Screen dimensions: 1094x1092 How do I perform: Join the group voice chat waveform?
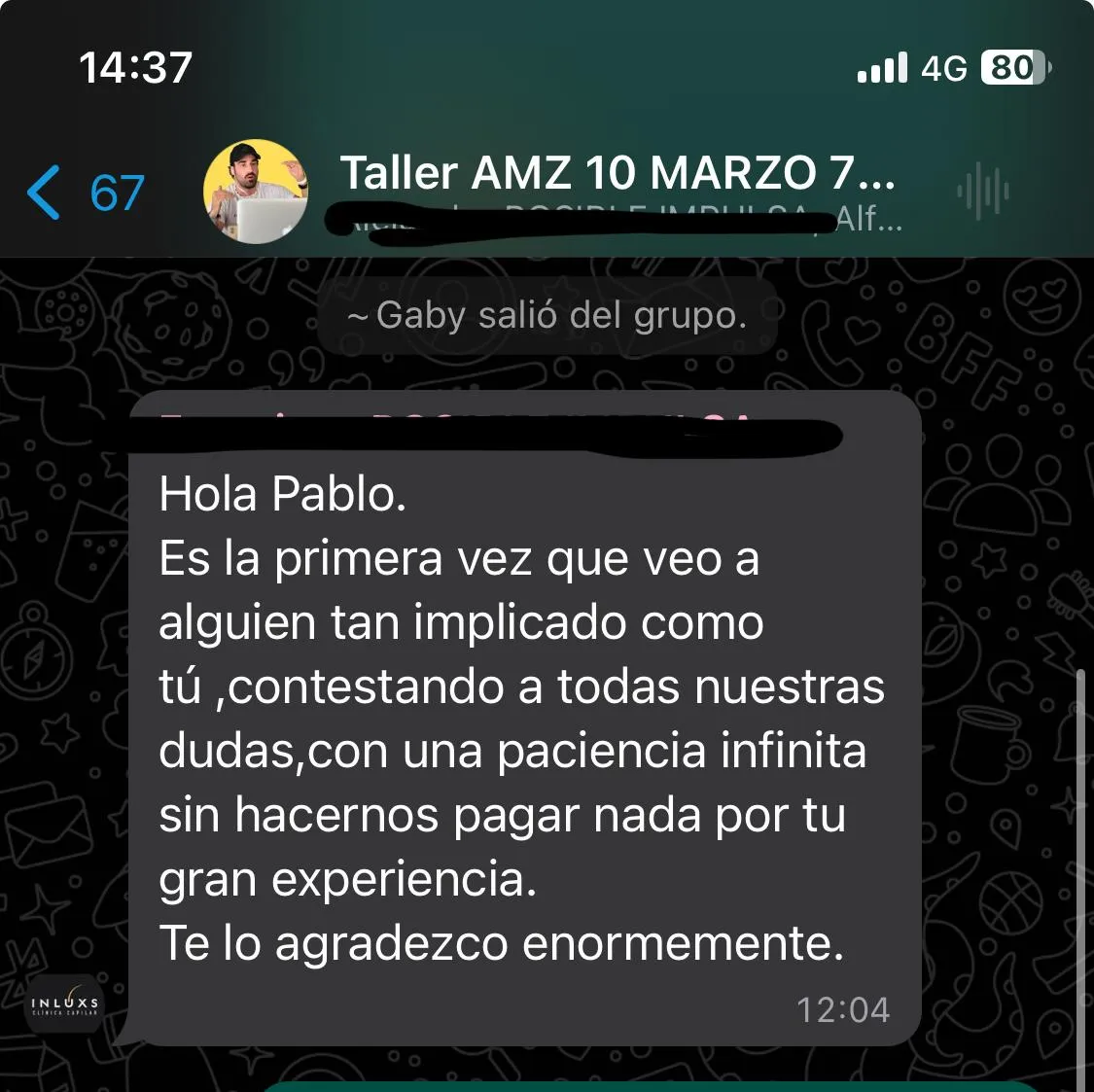(x=982, y=192)
